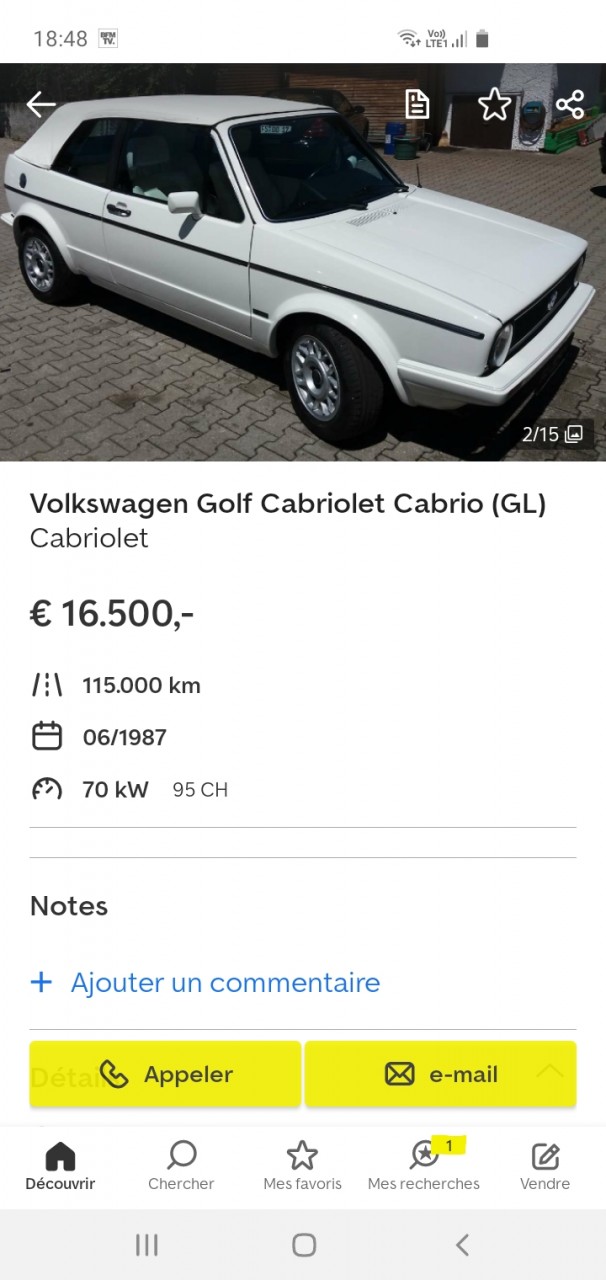Image resolution: width=606 pixels, height=1280 pixels.
Task: Open the Chercher tab
Action: point(181,1166)
